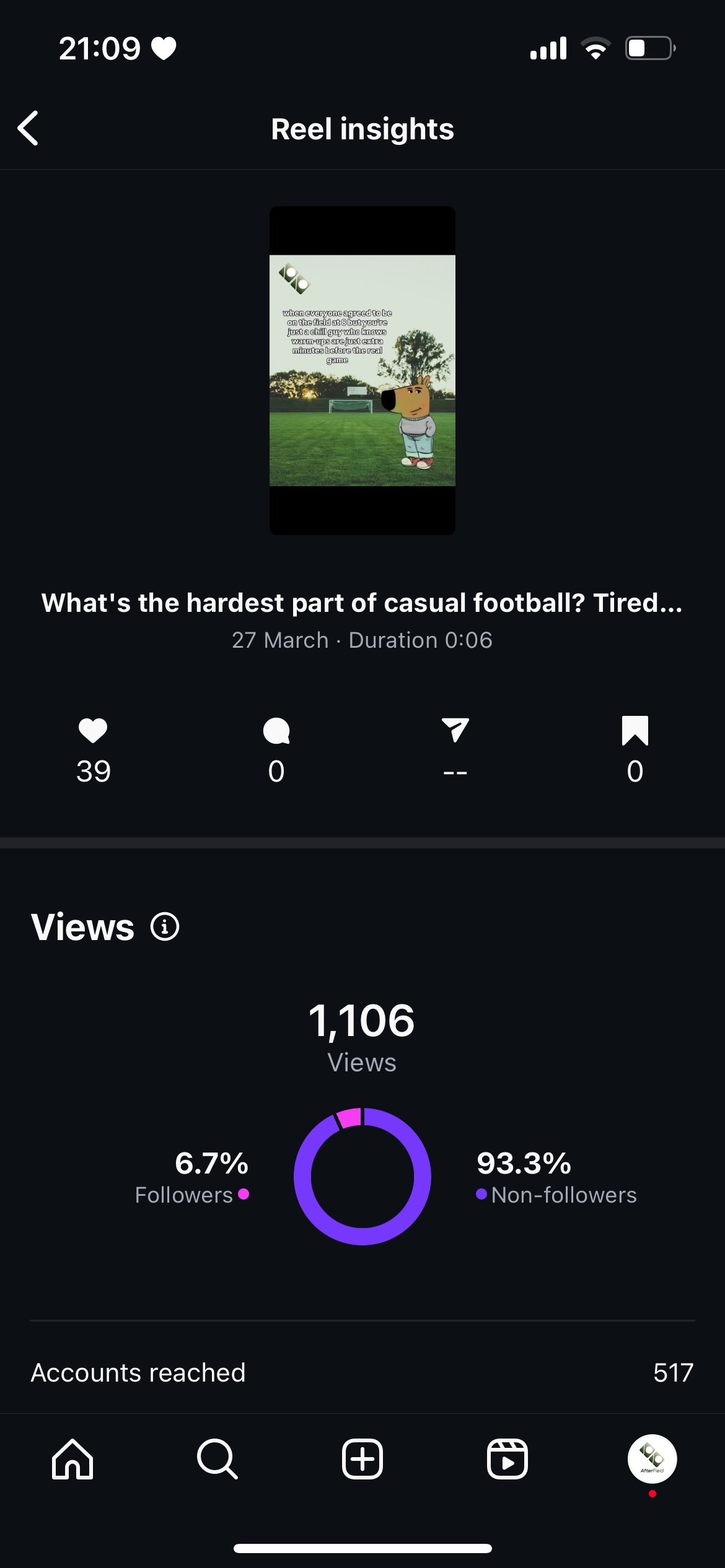The width and height of the screenshot is (725, 1568).
Task: Open the reel preview thumbnail
Action: coord(362,370)
